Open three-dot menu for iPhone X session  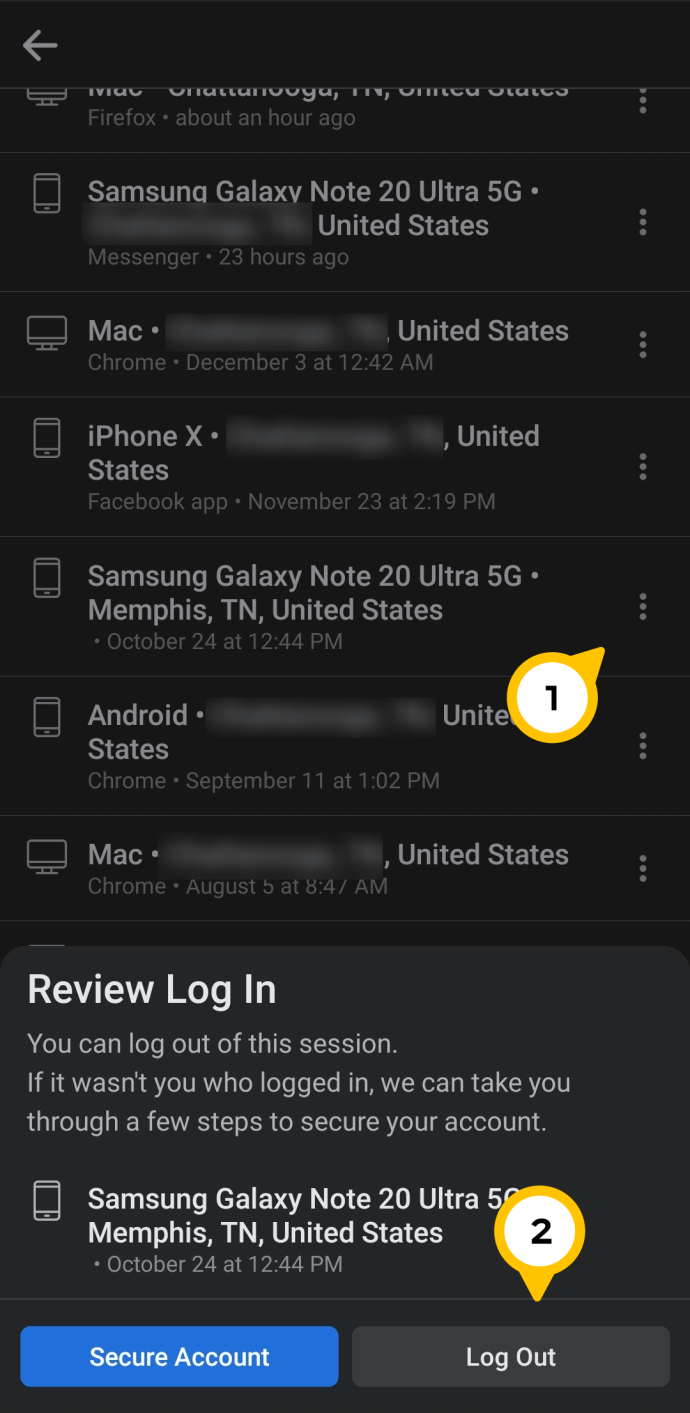pos(643,467)
